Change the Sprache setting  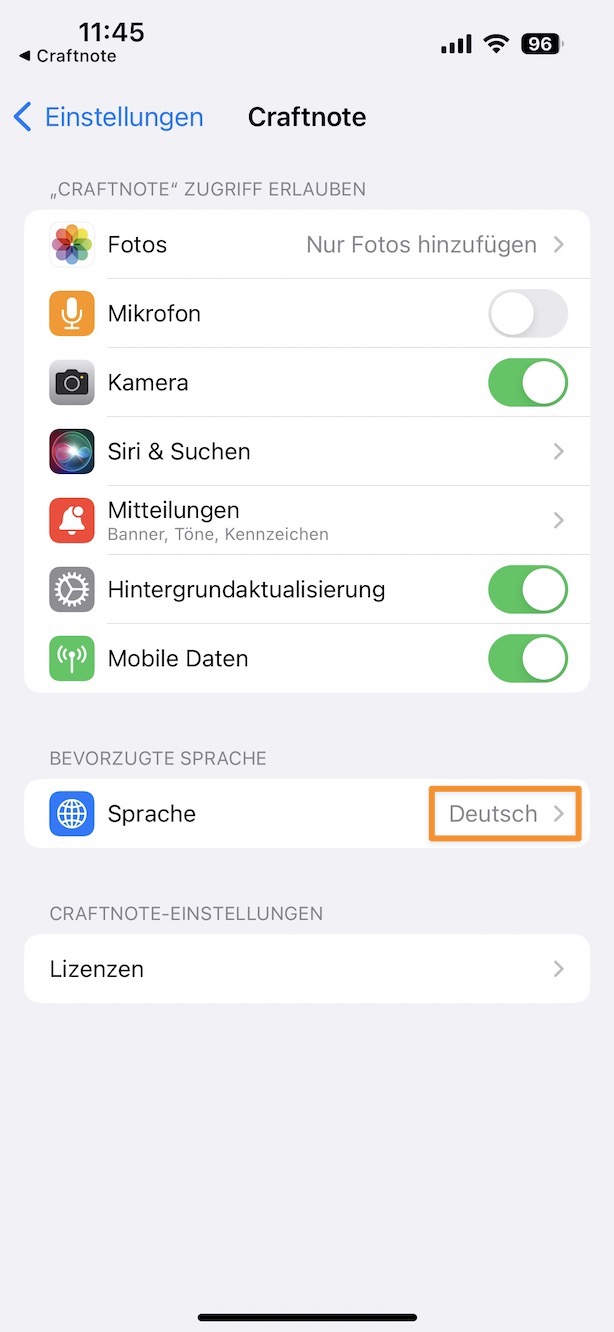[x=505, y=814]
